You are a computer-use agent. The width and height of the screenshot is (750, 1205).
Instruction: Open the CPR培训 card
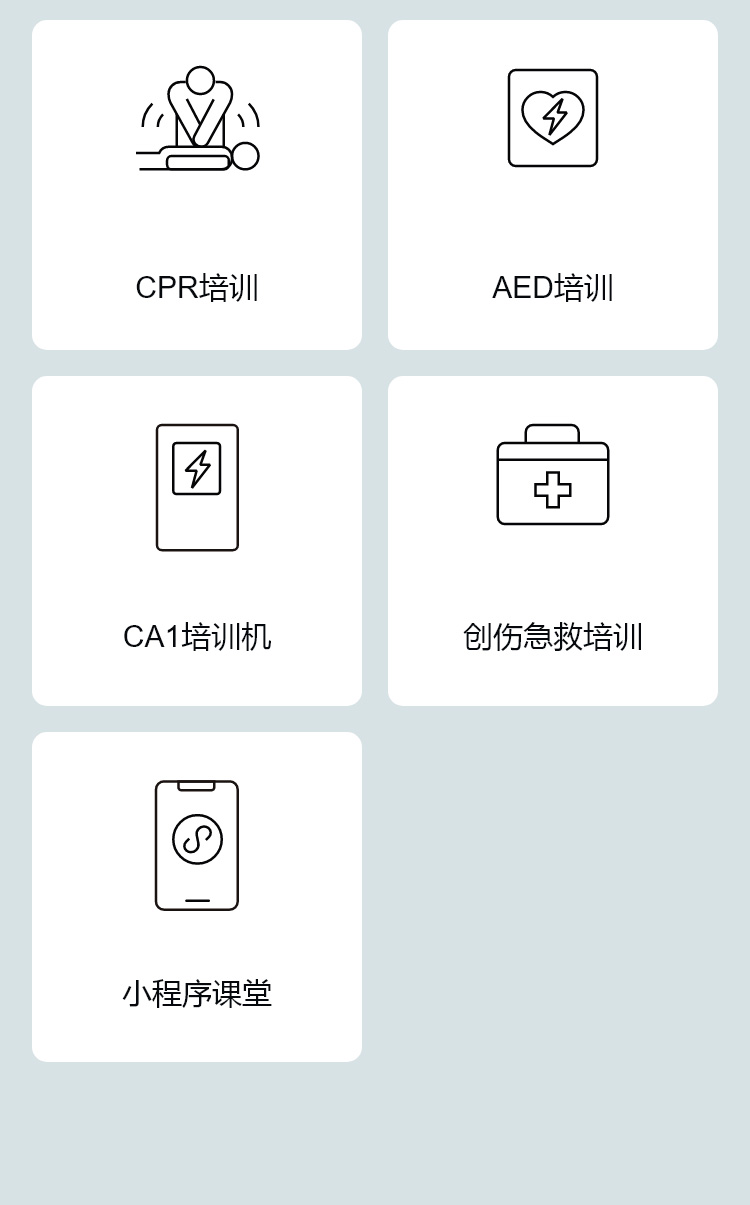197,185
